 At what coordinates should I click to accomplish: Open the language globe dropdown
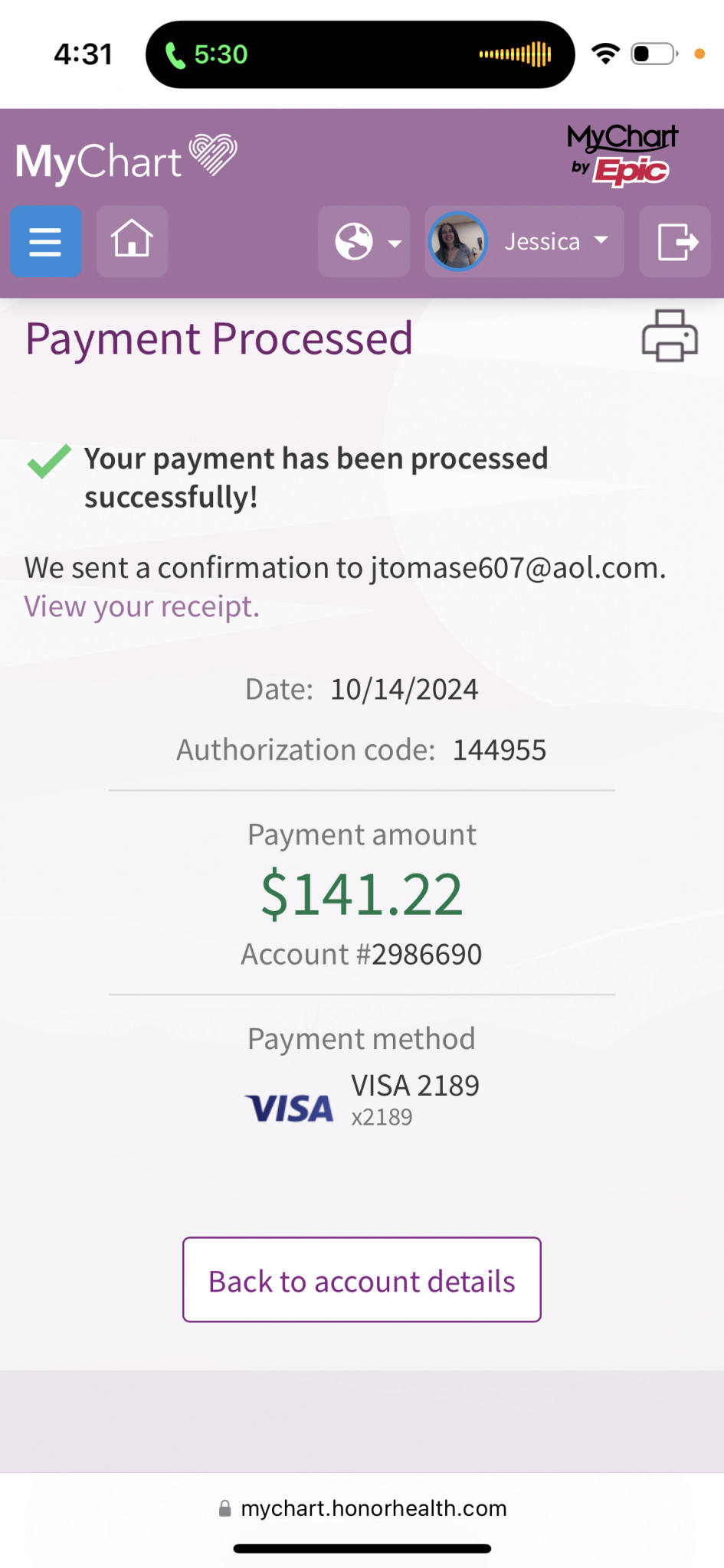tap(364, 241)
